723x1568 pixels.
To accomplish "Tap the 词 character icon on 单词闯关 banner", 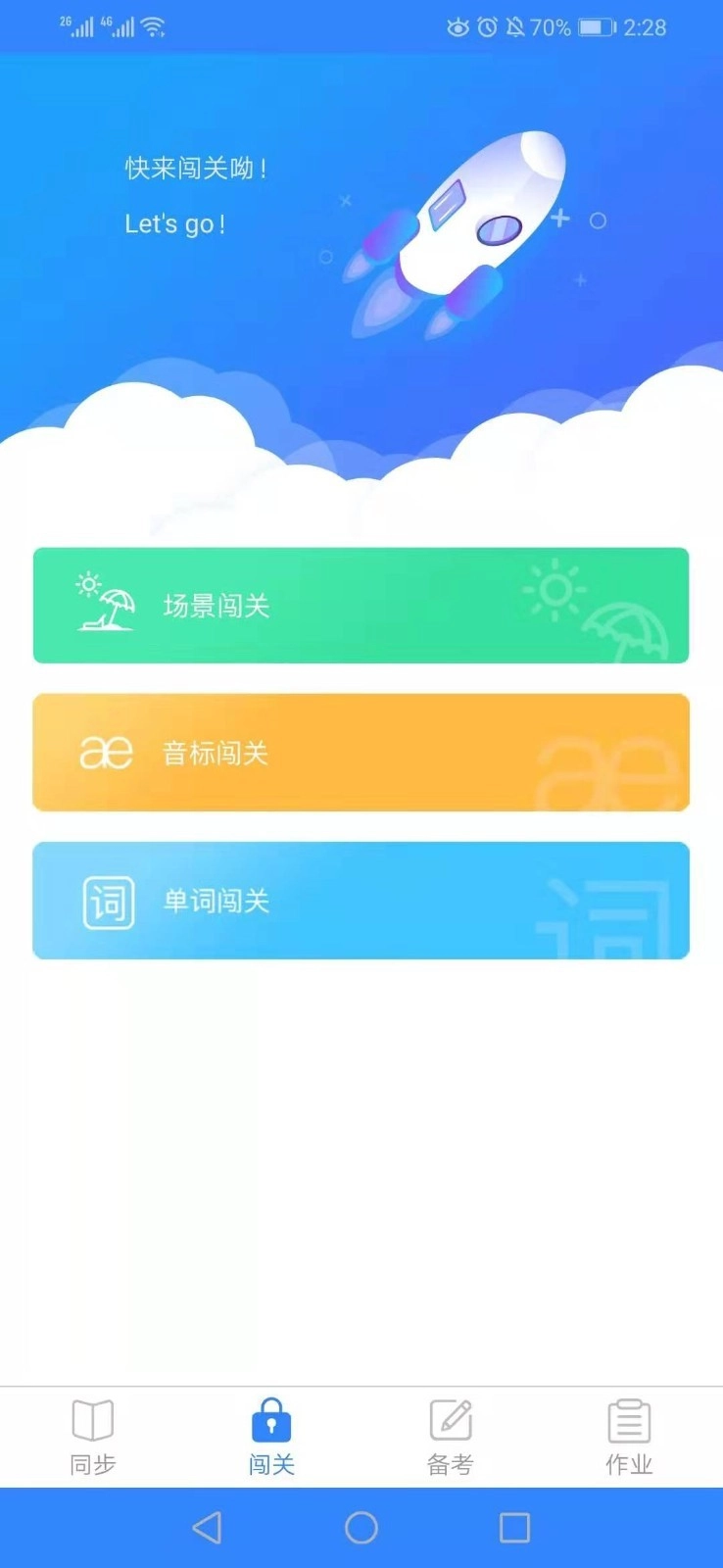I will (x=108, y=900).
